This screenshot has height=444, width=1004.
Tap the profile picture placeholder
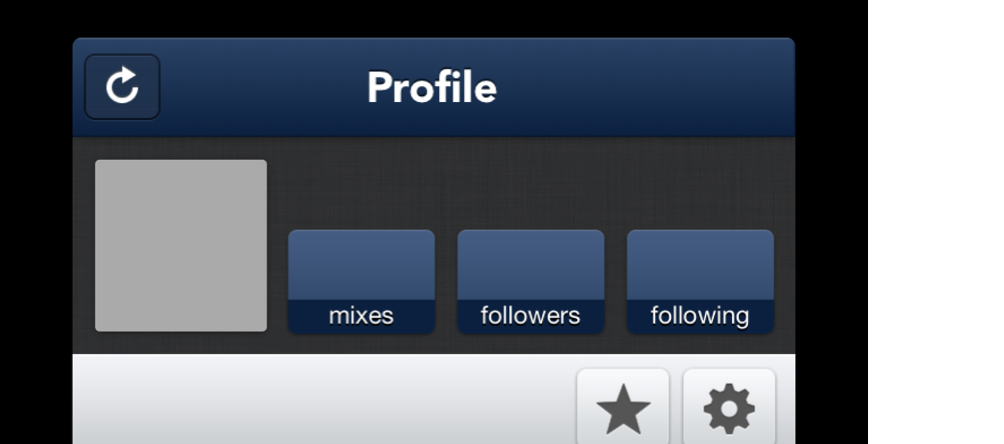tap(181, 245)
